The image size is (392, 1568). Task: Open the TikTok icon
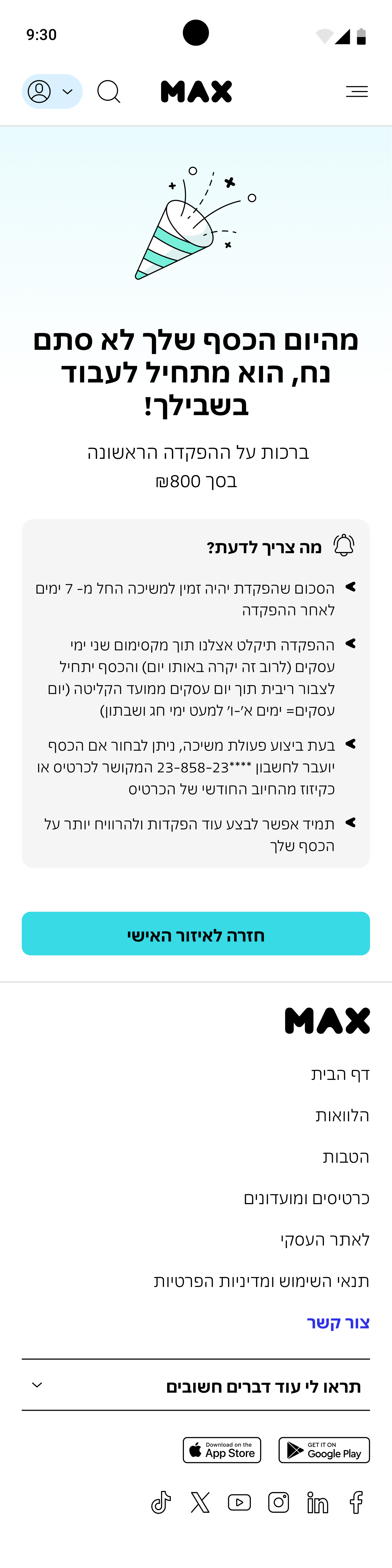click(x=161, y=1502)
